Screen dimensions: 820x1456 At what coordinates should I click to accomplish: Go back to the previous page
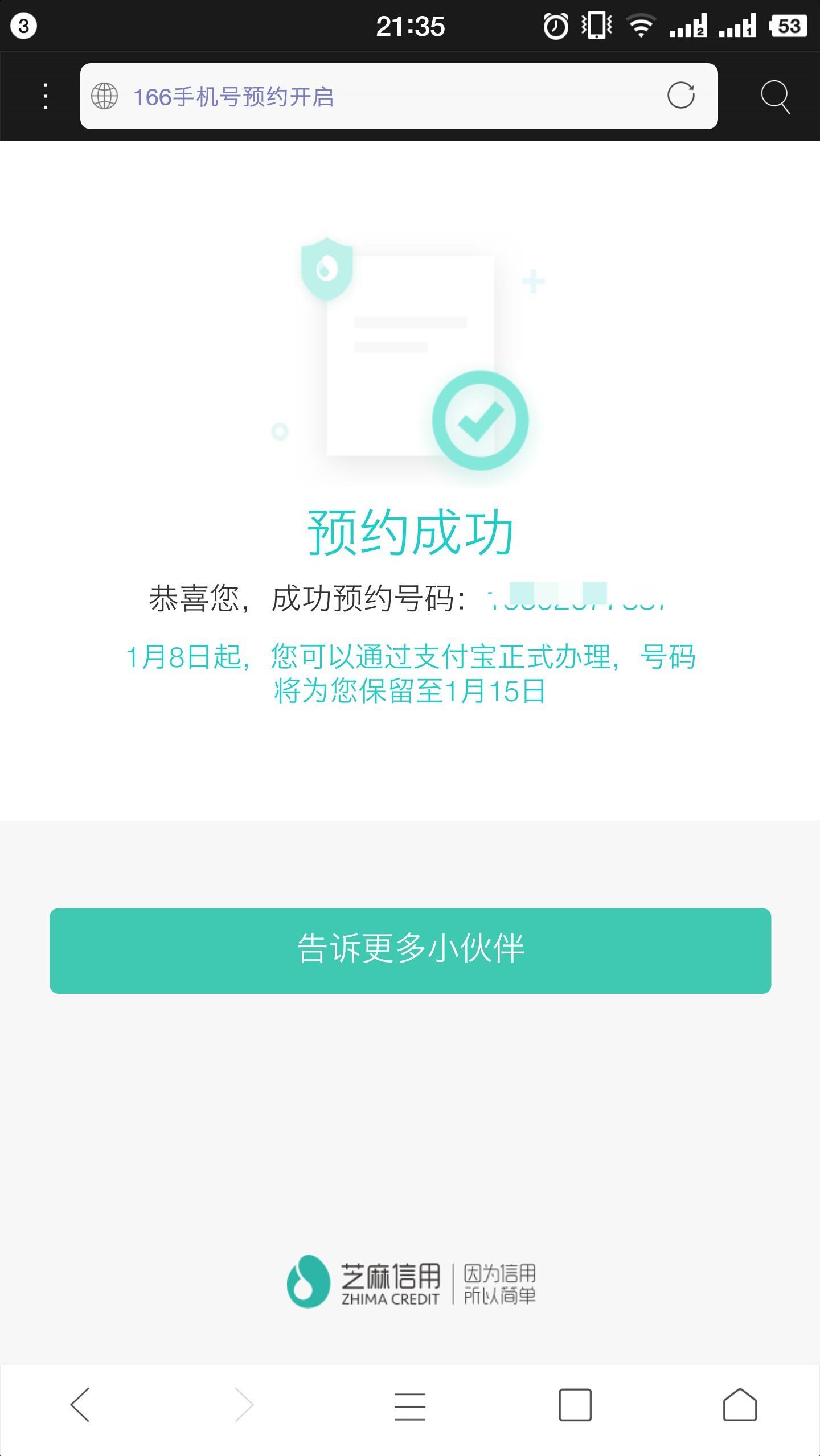pos(80,1405)
